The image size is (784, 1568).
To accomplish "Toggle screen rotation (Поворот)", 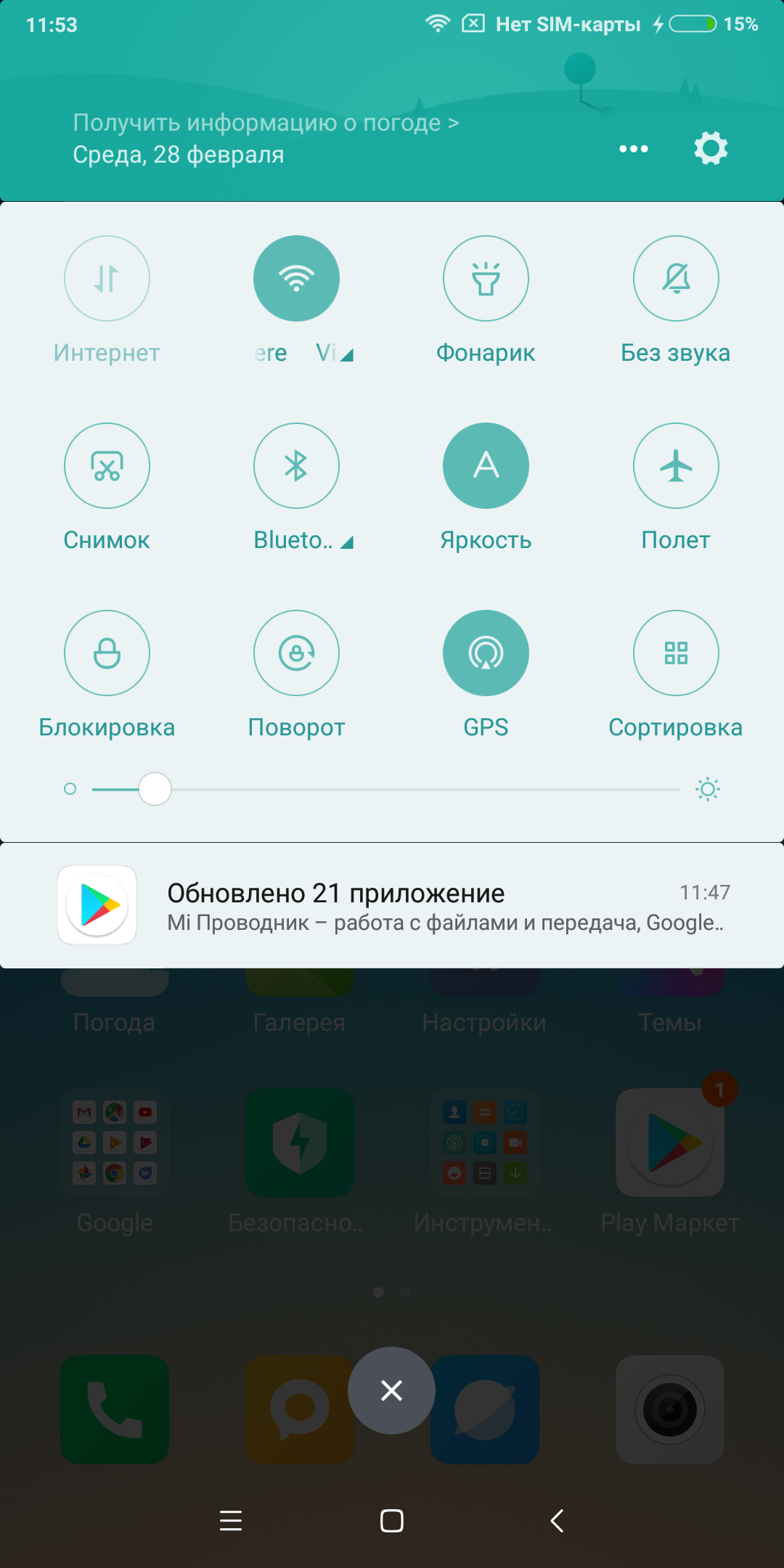I will (296, 653).
